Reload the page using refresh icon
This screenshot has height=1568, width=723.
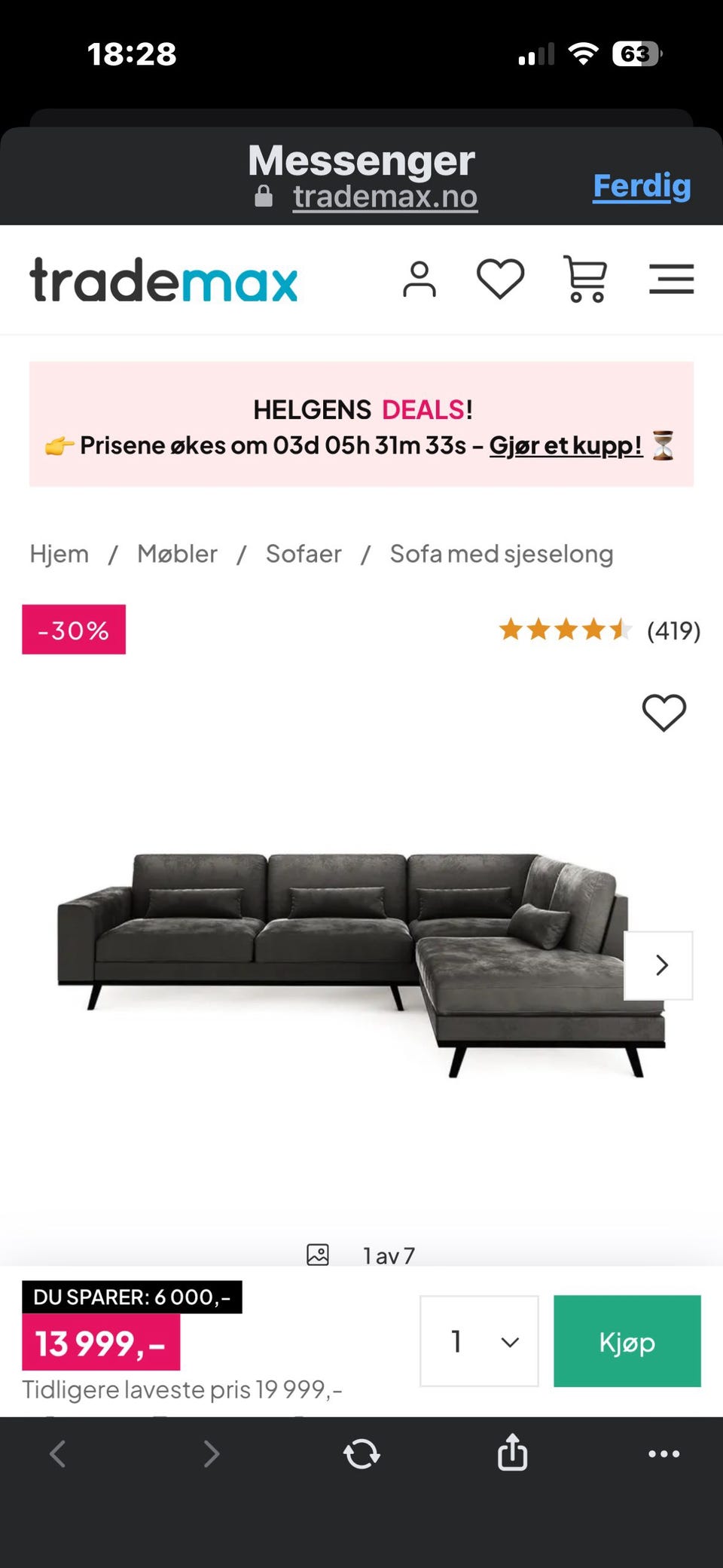[x=361, y=1453]
